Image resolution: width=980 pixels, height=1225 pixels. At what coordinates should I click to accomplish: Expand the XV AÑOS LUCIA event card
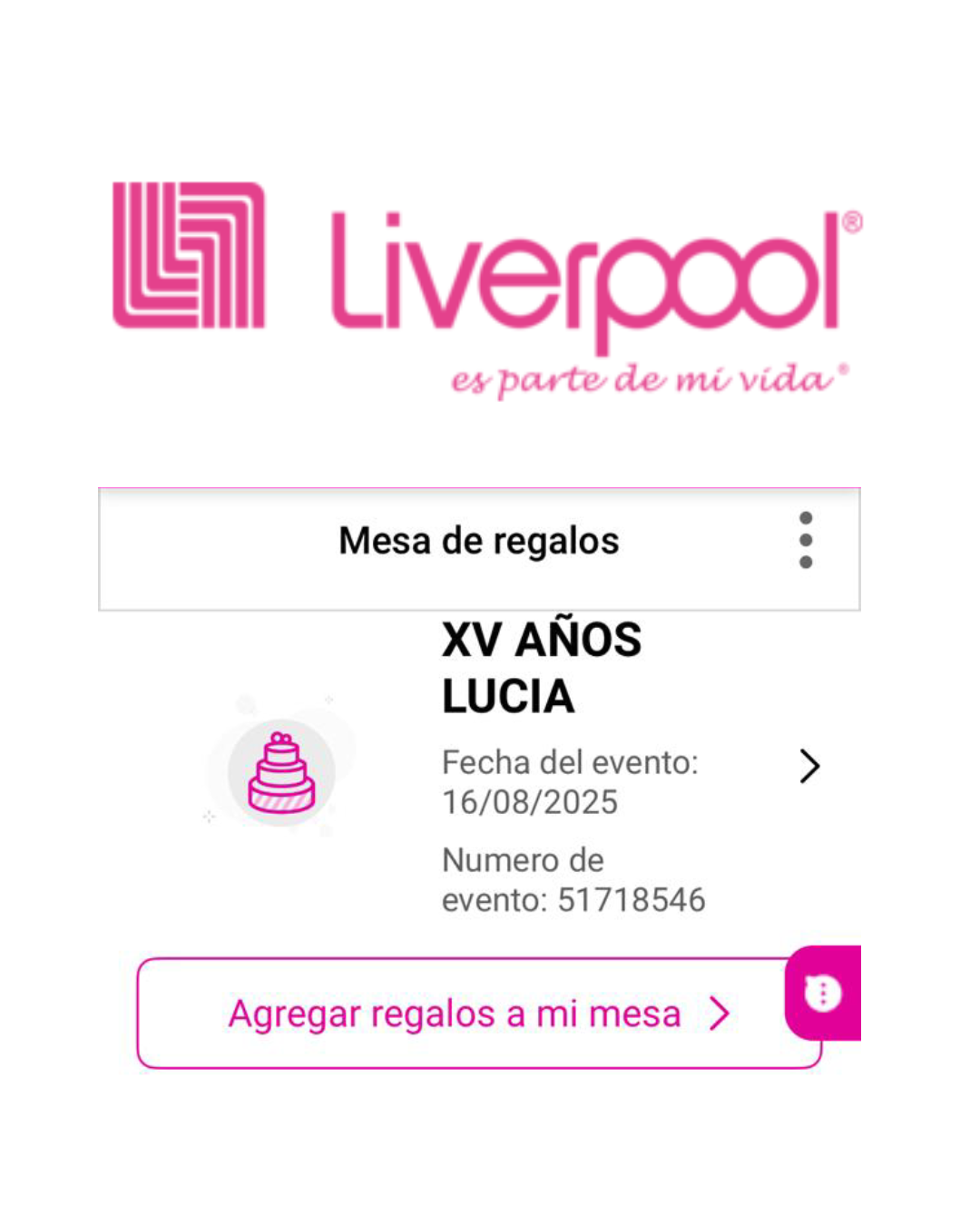click(x=541, y=667)
